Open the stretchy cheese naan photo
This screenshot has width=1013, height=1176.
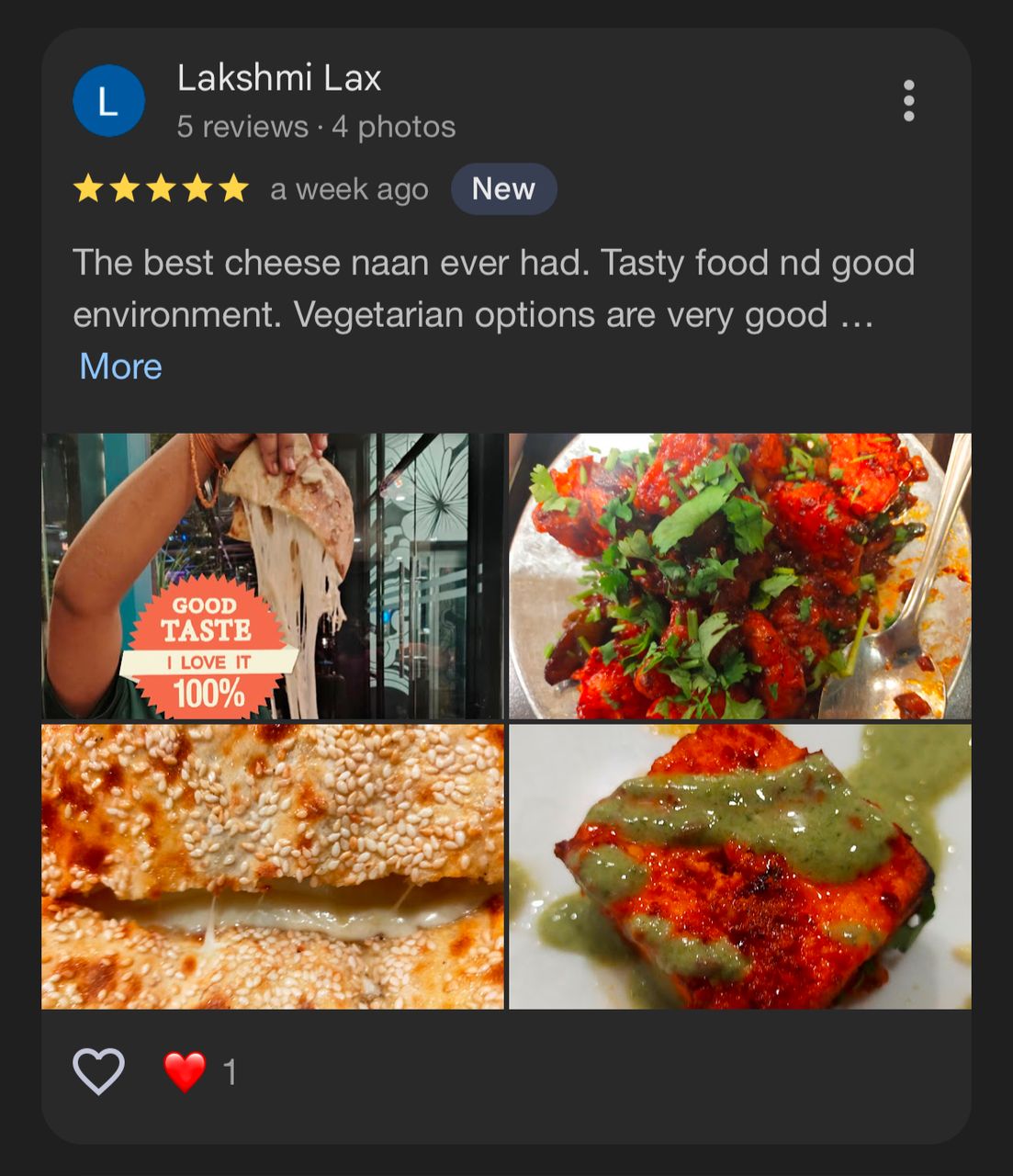click(x=273, y=575)
